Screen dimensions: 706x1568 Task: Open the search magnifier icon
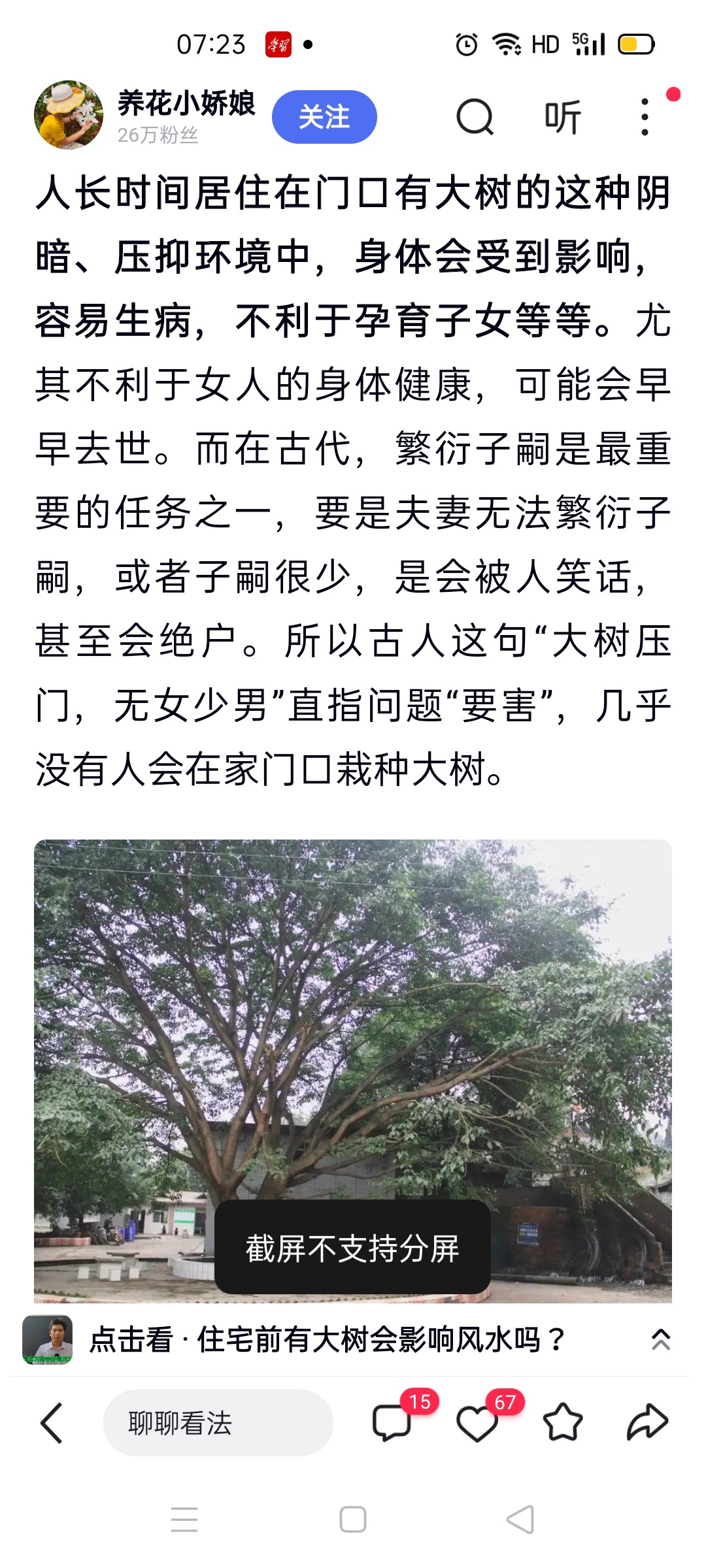475,117
